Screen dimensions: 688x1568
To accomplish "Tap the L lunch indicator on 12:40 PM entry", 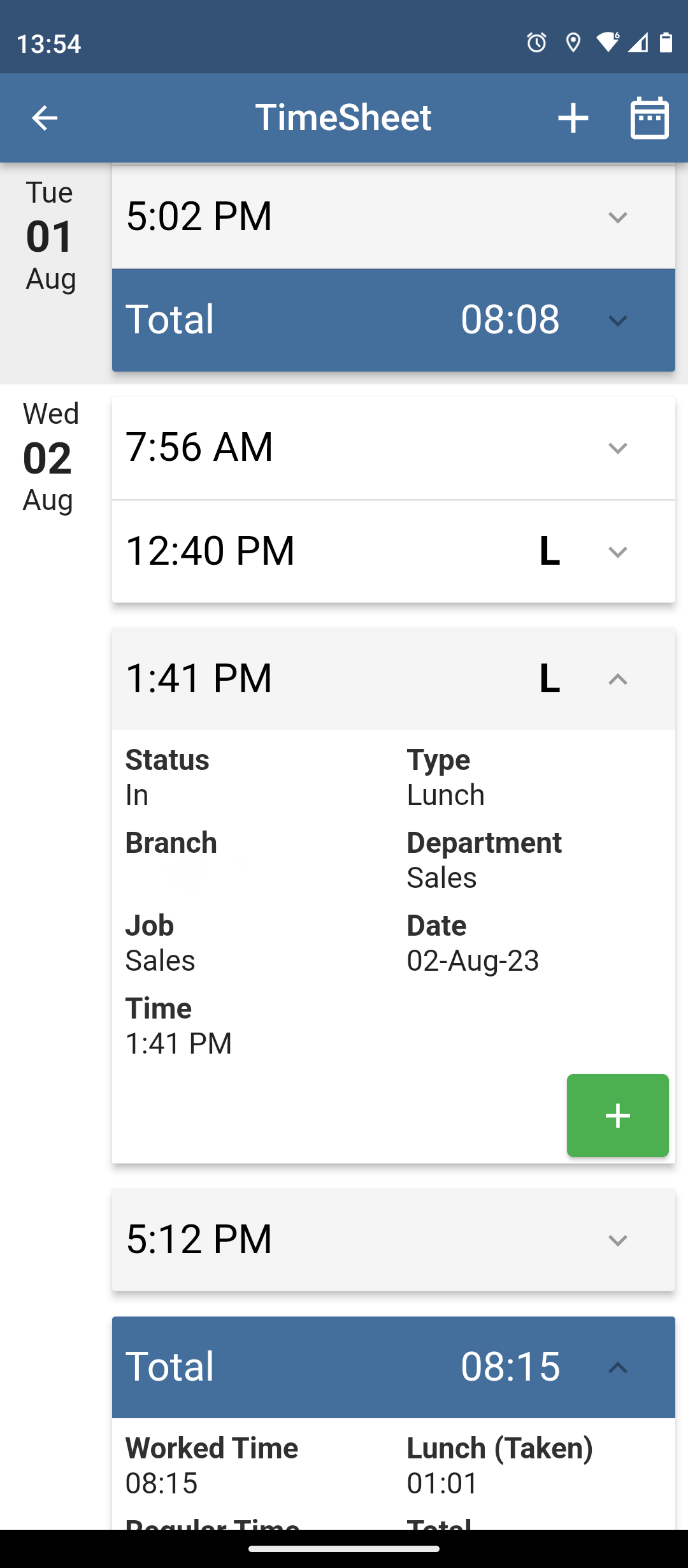I will tap(549, 551).
